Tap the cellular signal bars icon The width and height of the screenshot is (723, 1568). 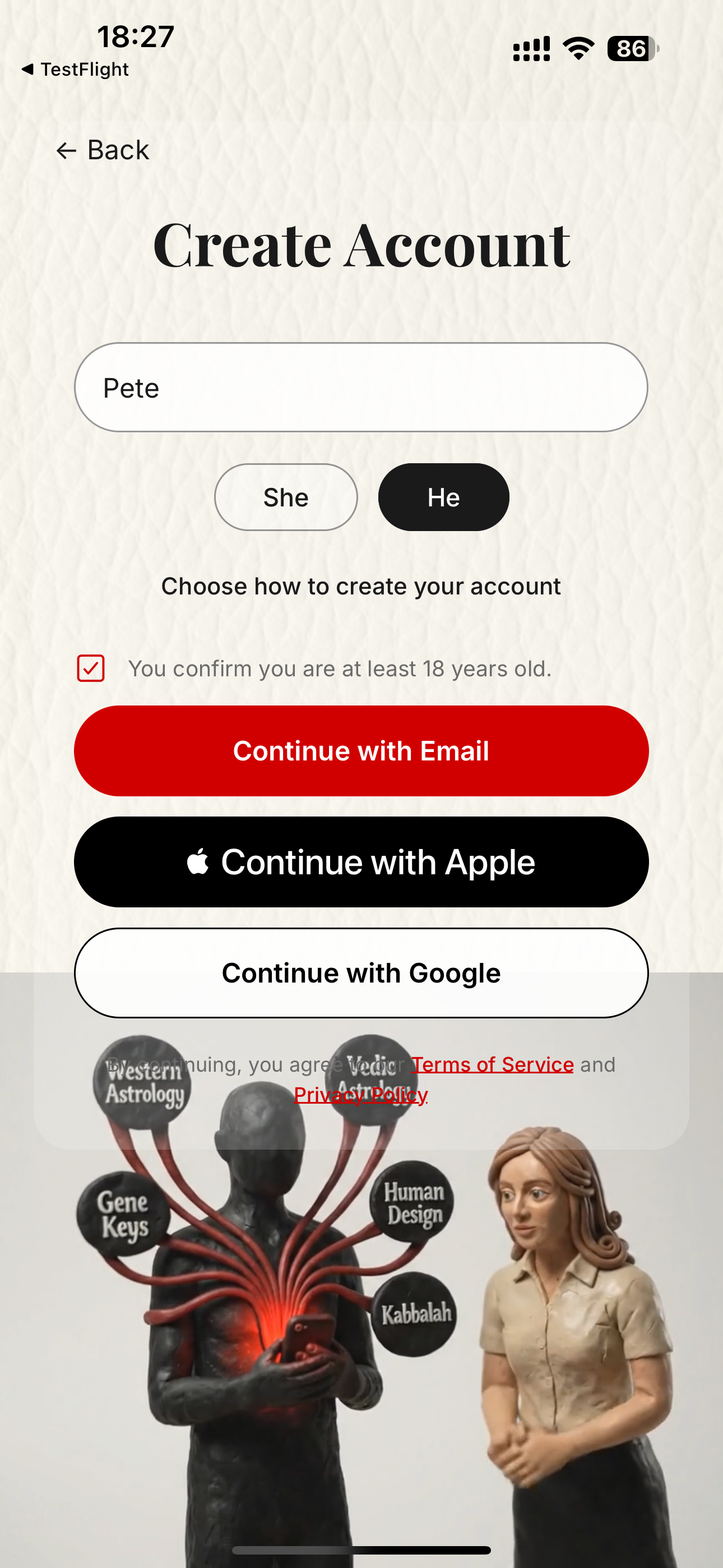[531, 48]
